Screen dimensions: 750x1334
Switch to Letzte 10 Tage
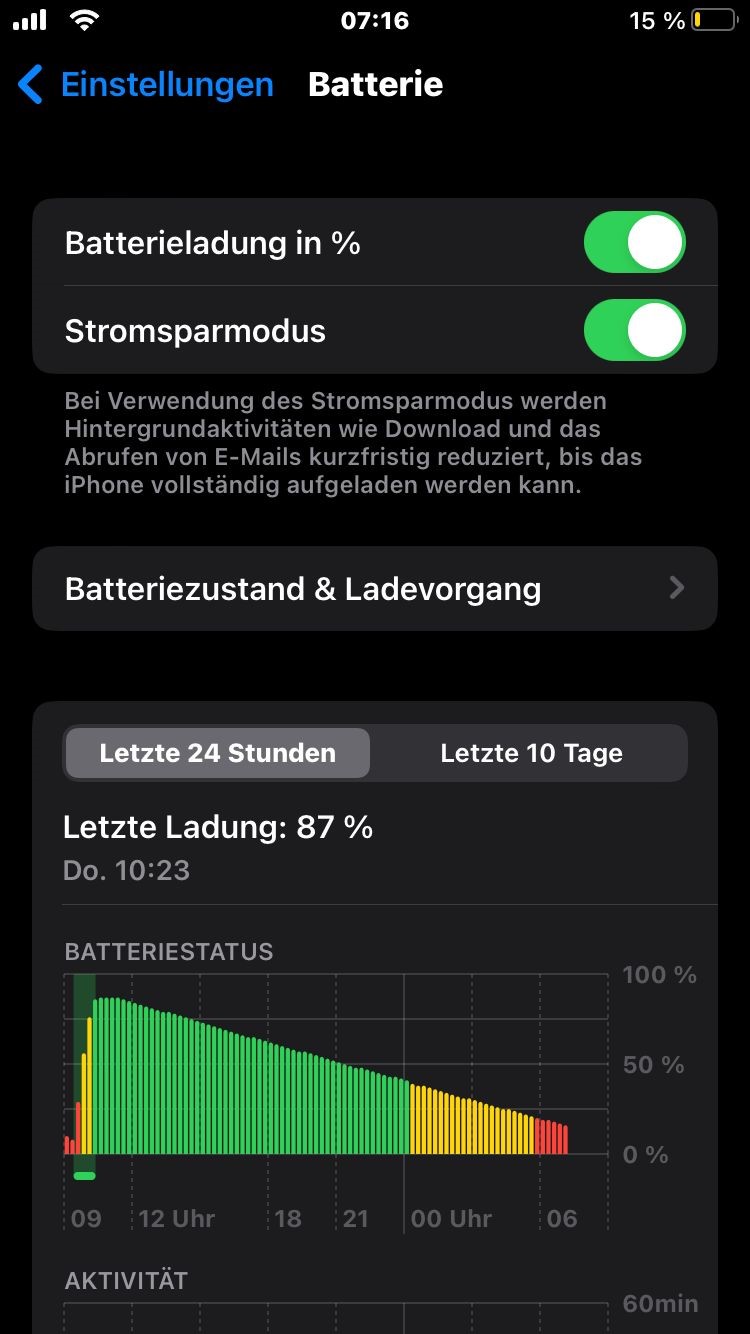(531, 753)
